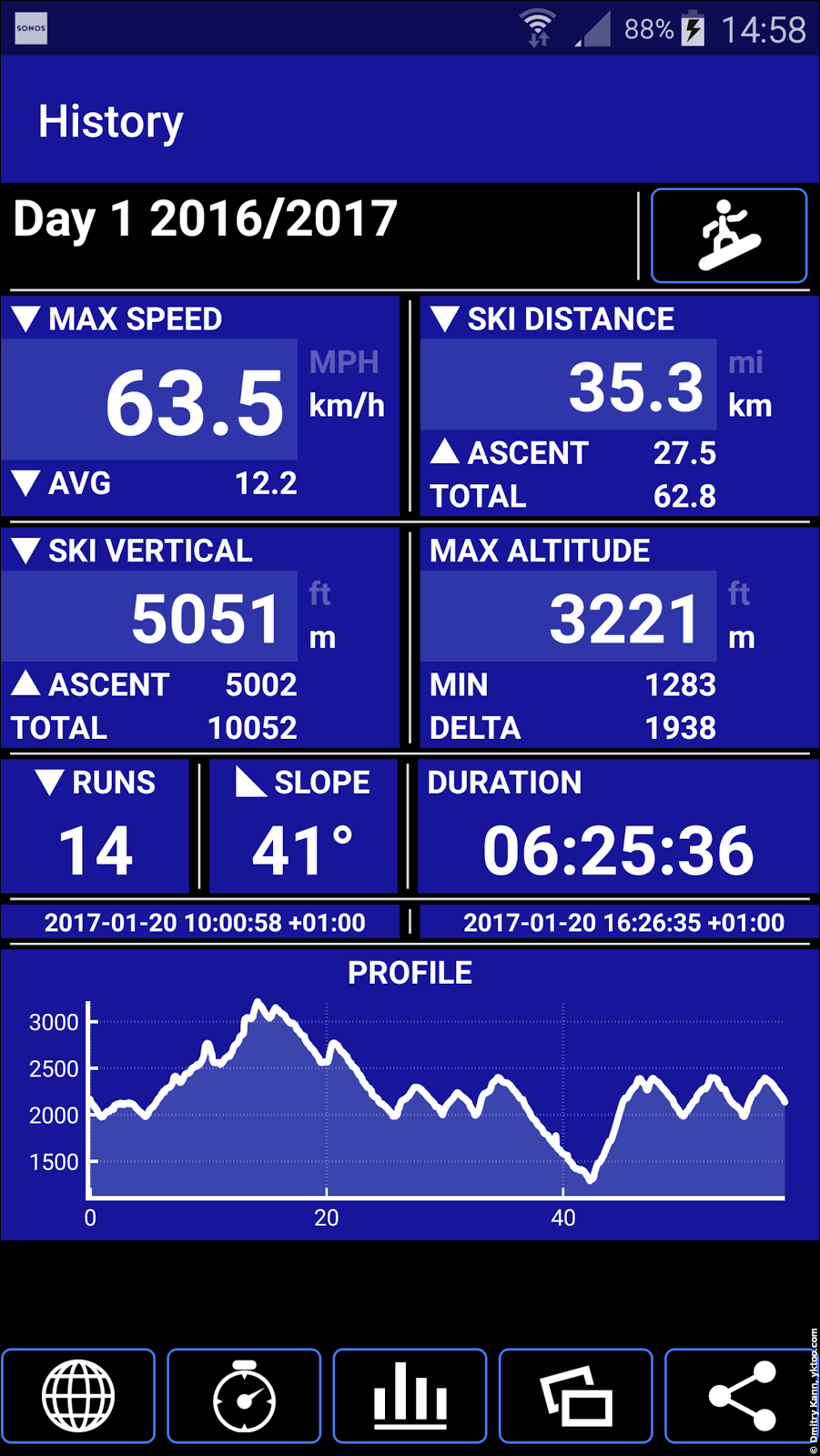
Task: Switch max altitude units to ft
Action: pos(739,594)
